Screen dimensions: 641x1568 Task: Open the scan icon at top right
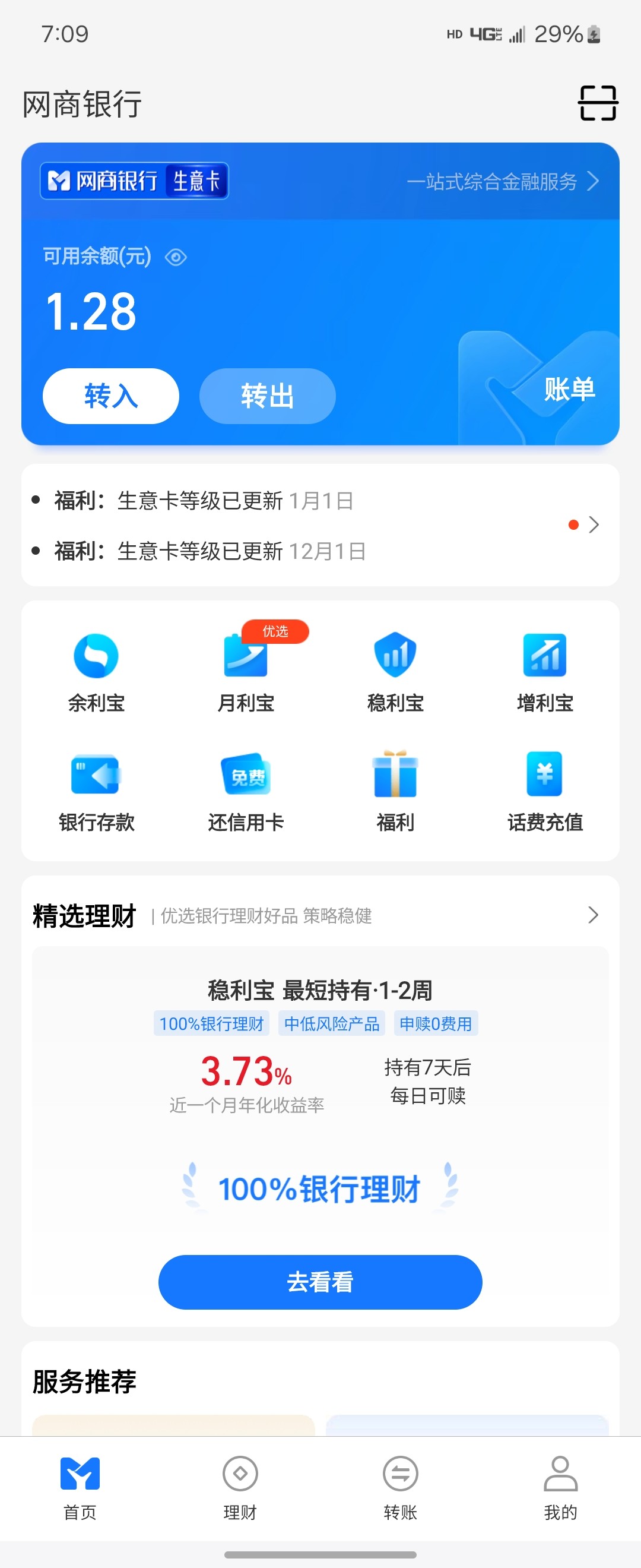(x=597, y=103)
